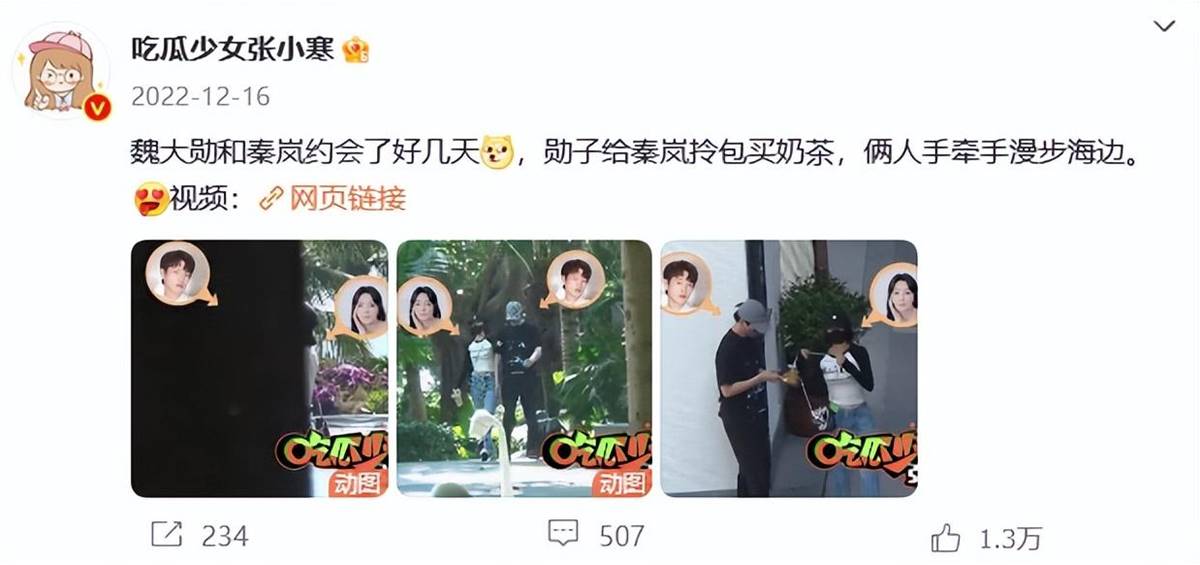Open the 网页链接 video link

pyautogui.click(x=346, y=198)
